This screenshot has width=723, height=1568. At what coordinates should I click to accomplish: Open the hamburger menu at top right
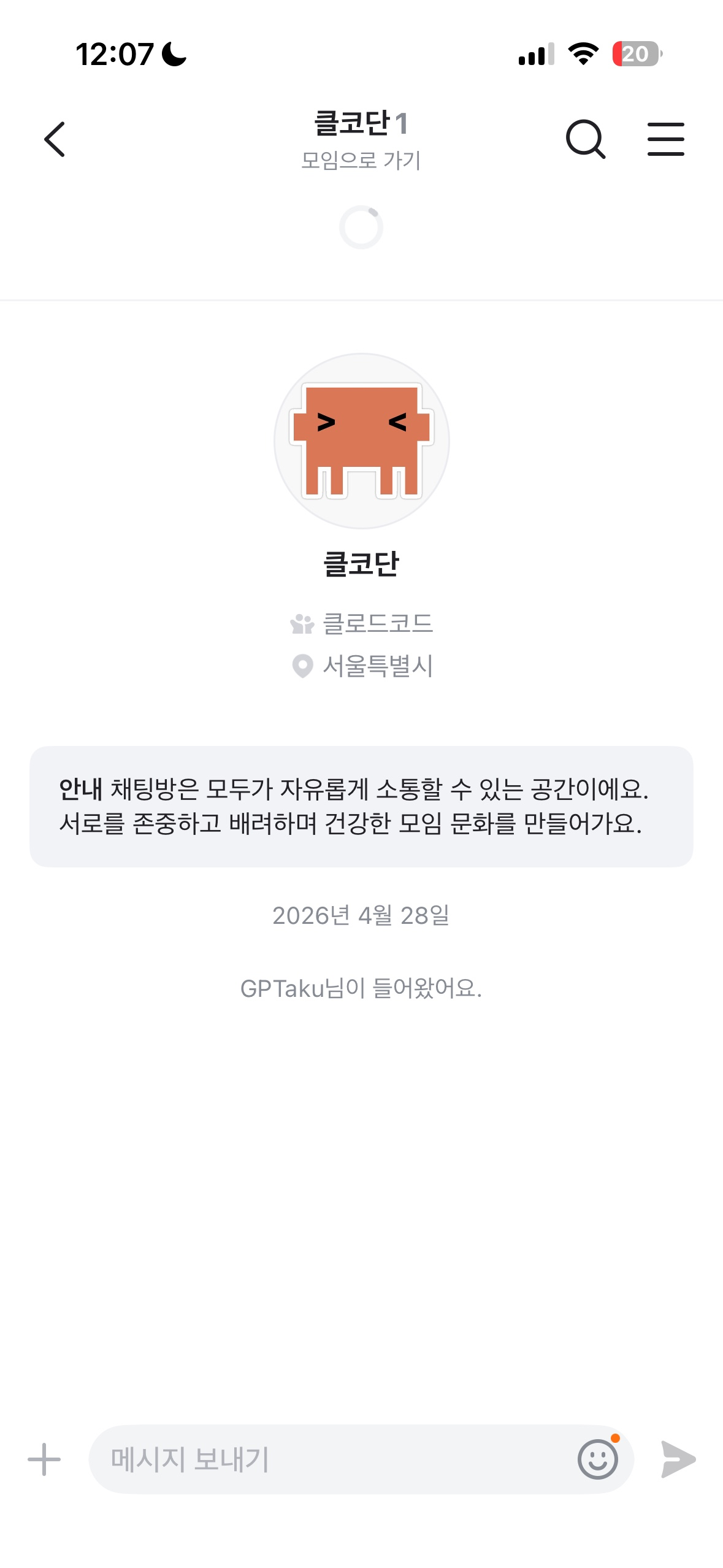pos(666,139)
